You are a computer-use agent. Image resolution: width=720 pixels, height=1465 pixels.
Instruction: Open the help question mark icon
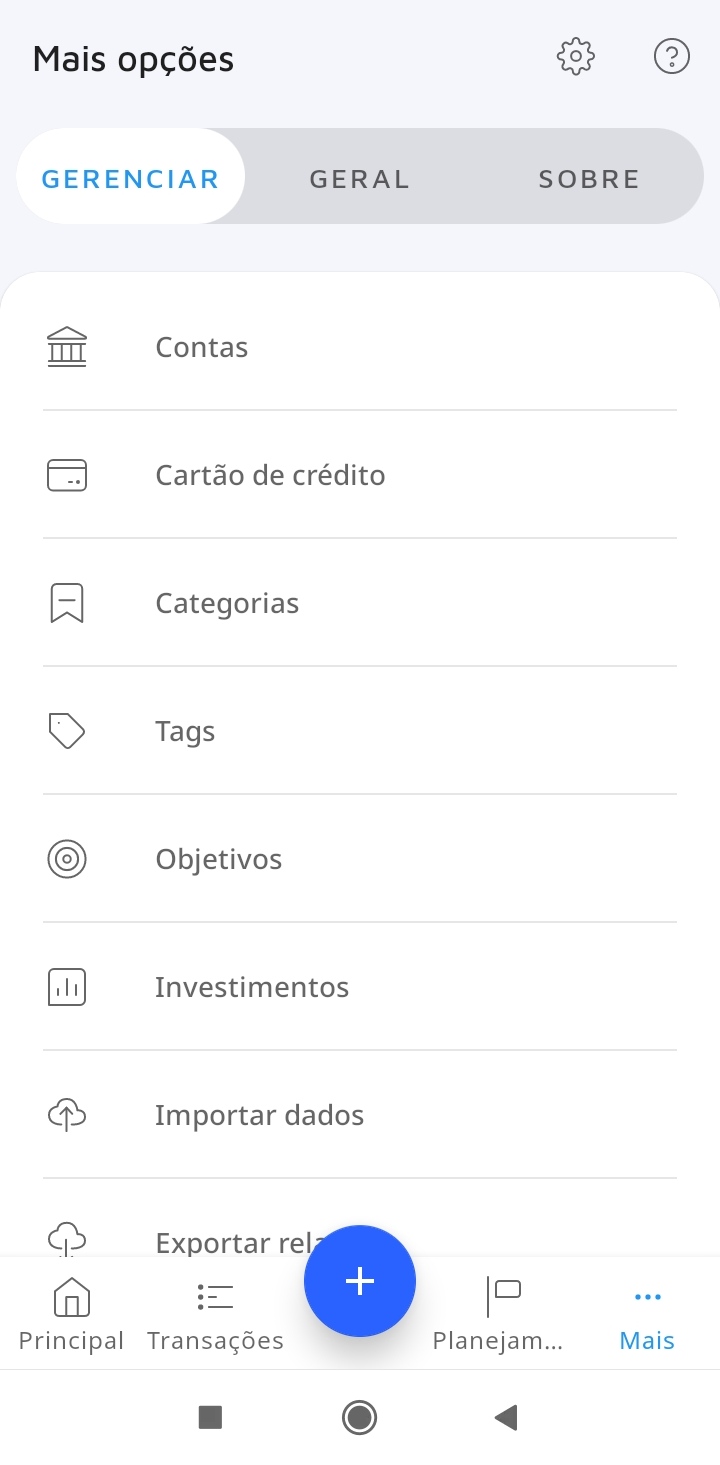(671, 57)
